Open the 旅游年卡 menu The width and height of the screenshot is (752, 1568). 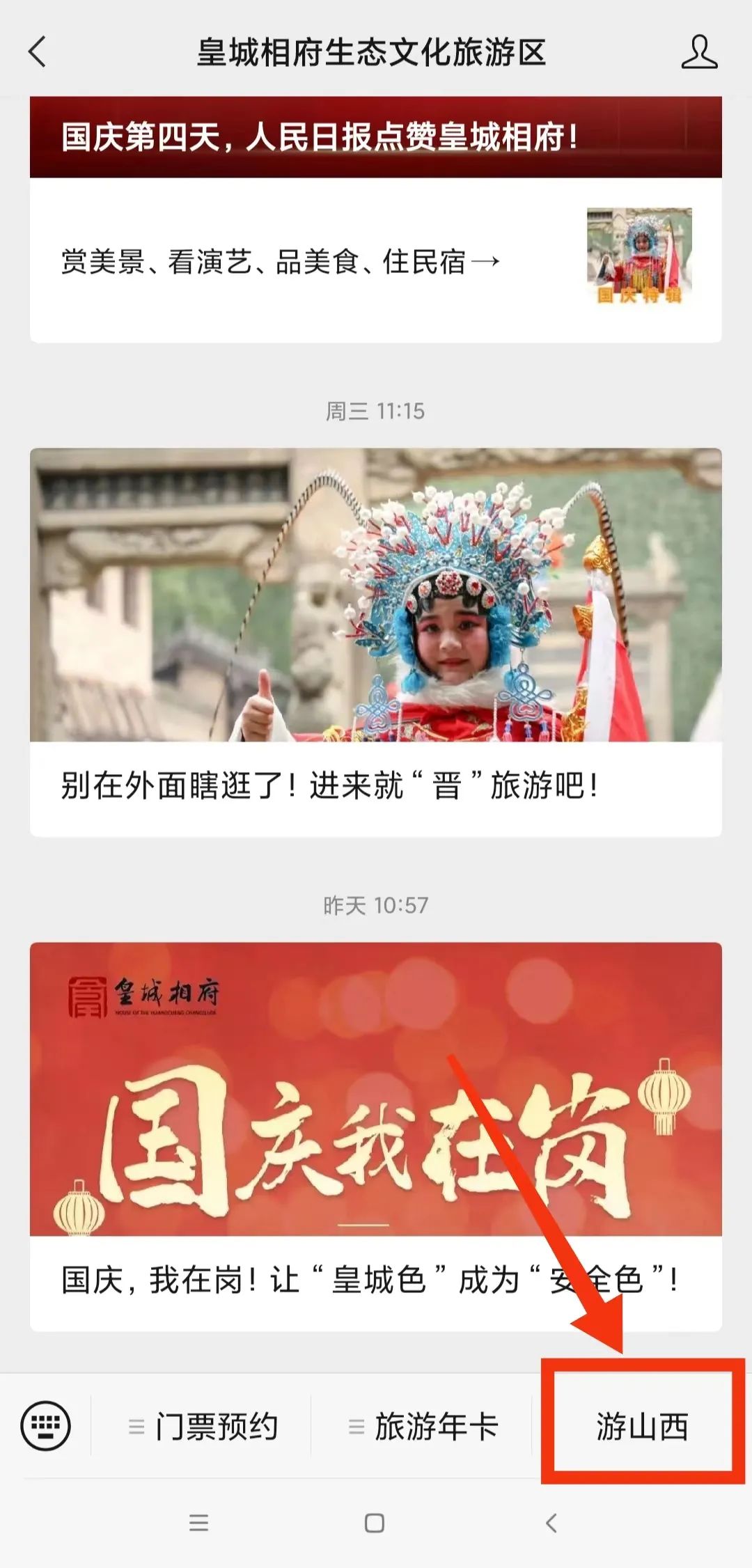(x=422, y=1427)
